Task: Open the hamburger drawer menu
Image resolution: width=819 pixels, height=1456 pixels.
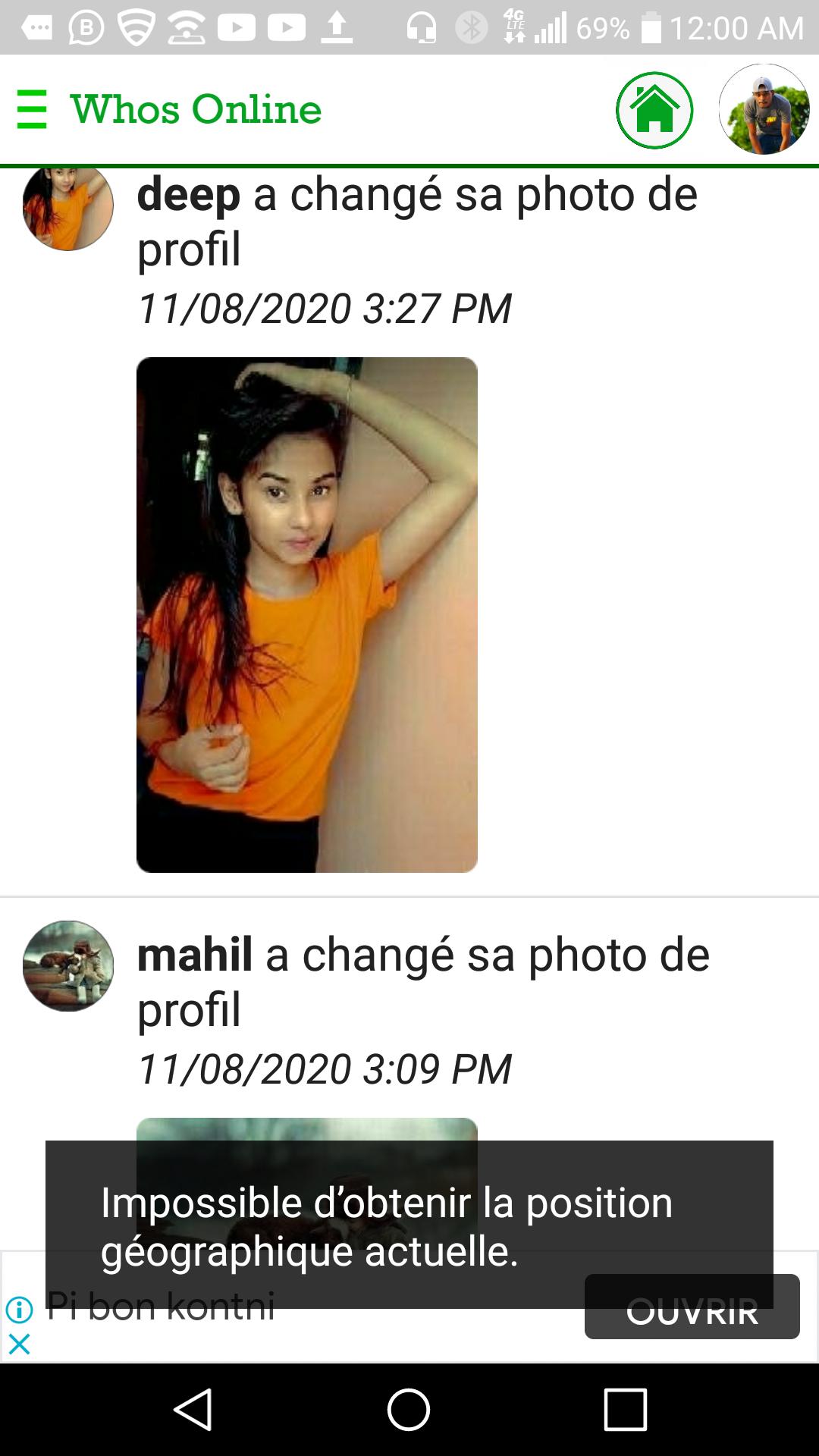Action: click(x=32, y=109)
